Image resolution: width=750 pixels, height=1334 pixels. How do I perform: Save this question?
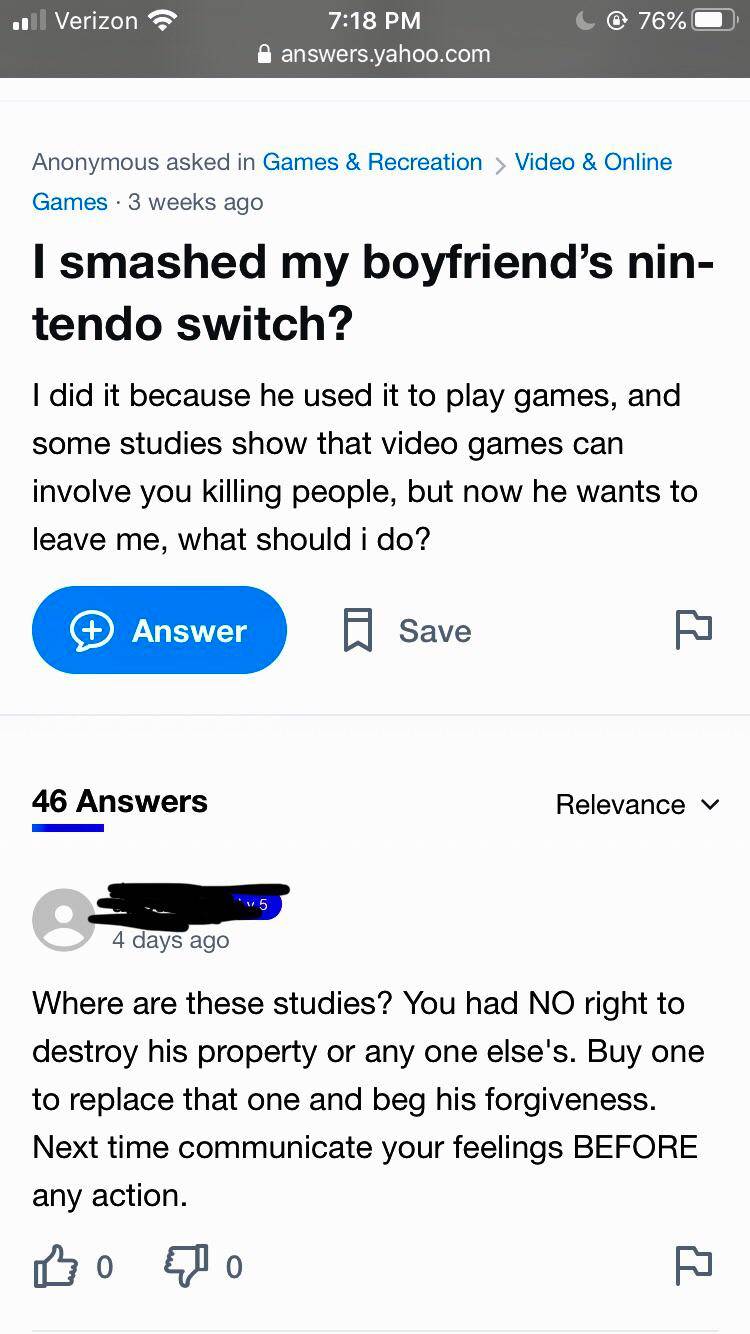click(x=408, y=631)
